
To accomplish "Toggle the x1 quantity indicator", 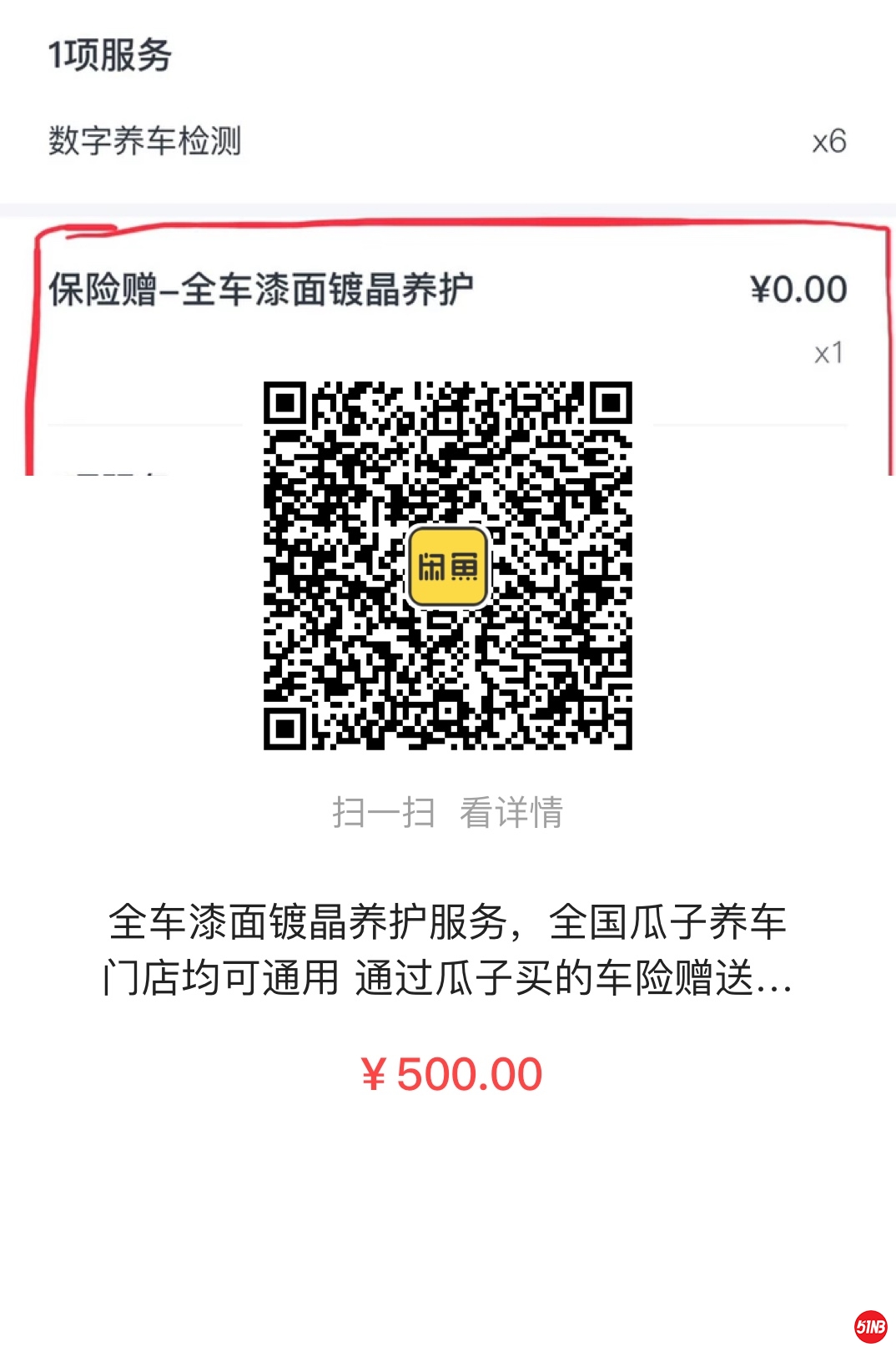I will [x=828, y=353].
